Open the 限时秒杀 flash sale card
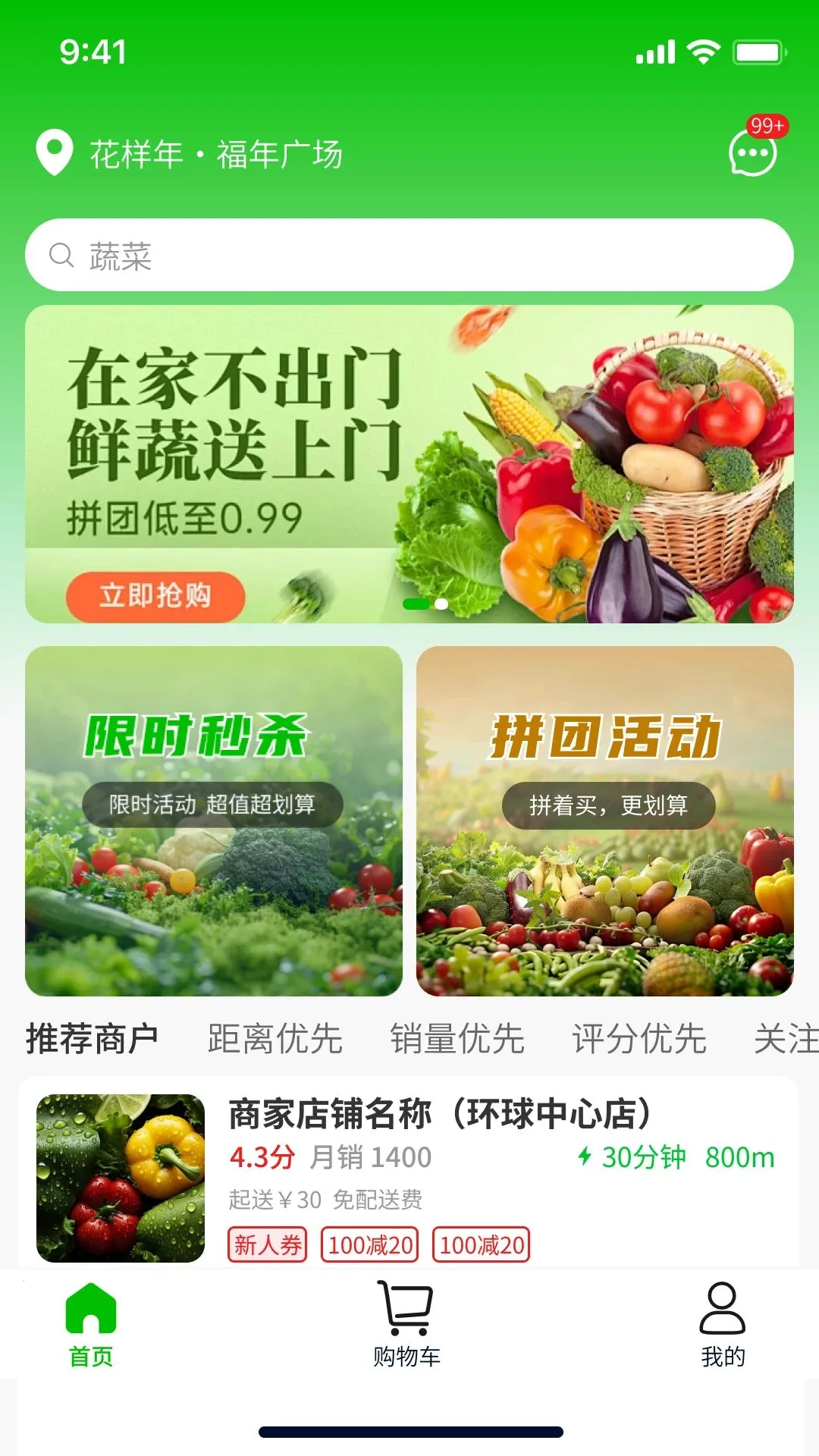 click(x=214, y=821)
